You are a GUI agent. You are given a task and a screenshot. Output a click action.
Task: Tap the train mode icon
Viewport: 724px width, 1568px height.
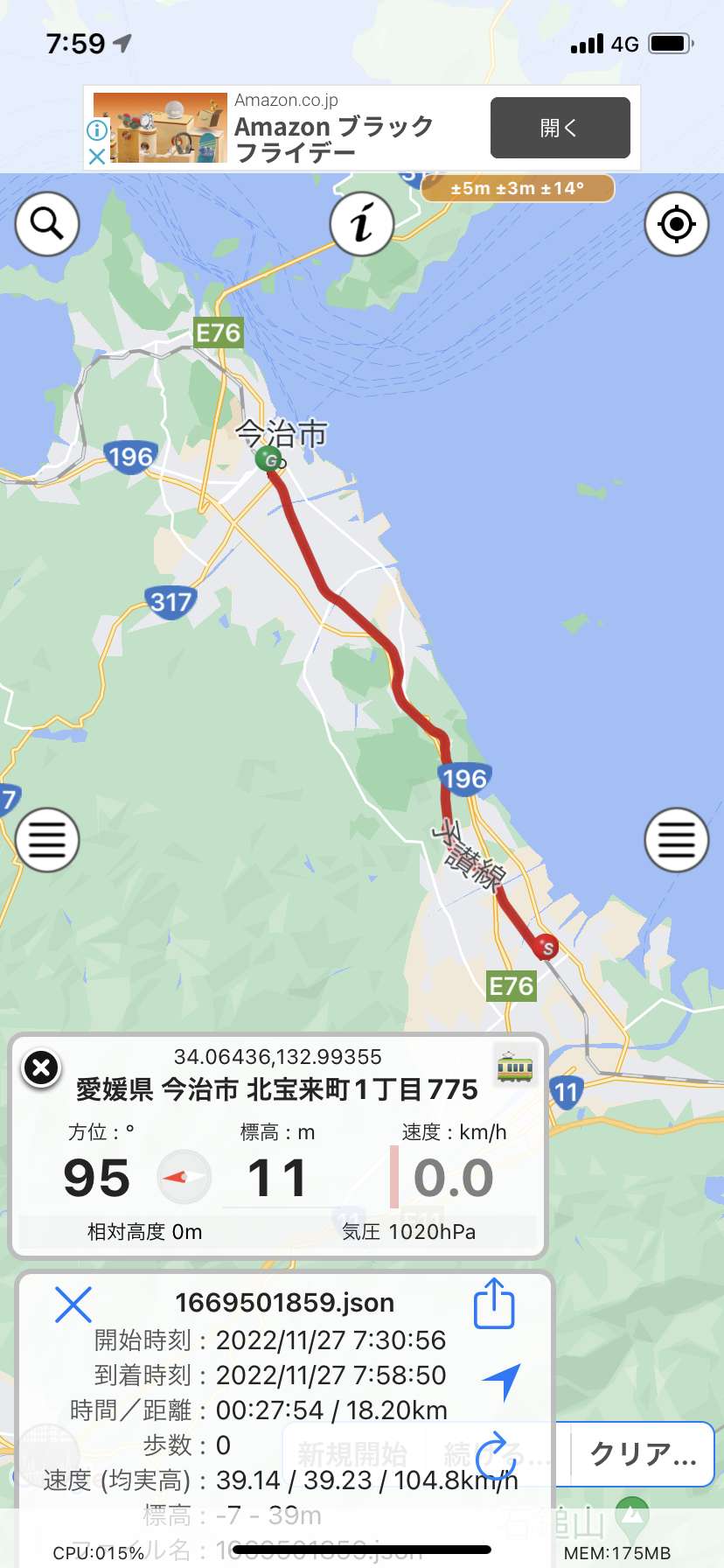[x=514, y=1067]
